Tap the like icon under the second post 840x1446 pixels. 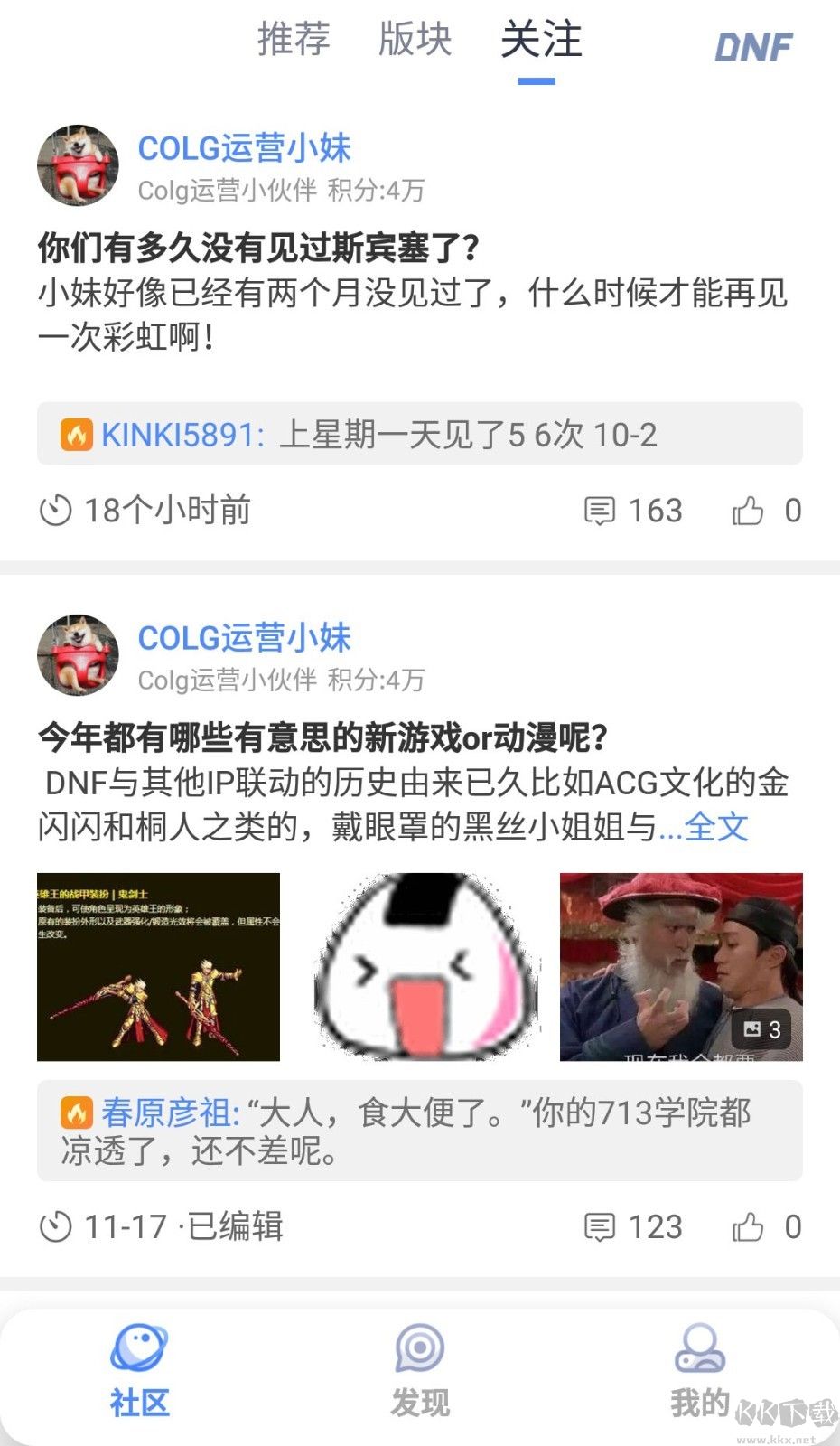coord(750,1227)
